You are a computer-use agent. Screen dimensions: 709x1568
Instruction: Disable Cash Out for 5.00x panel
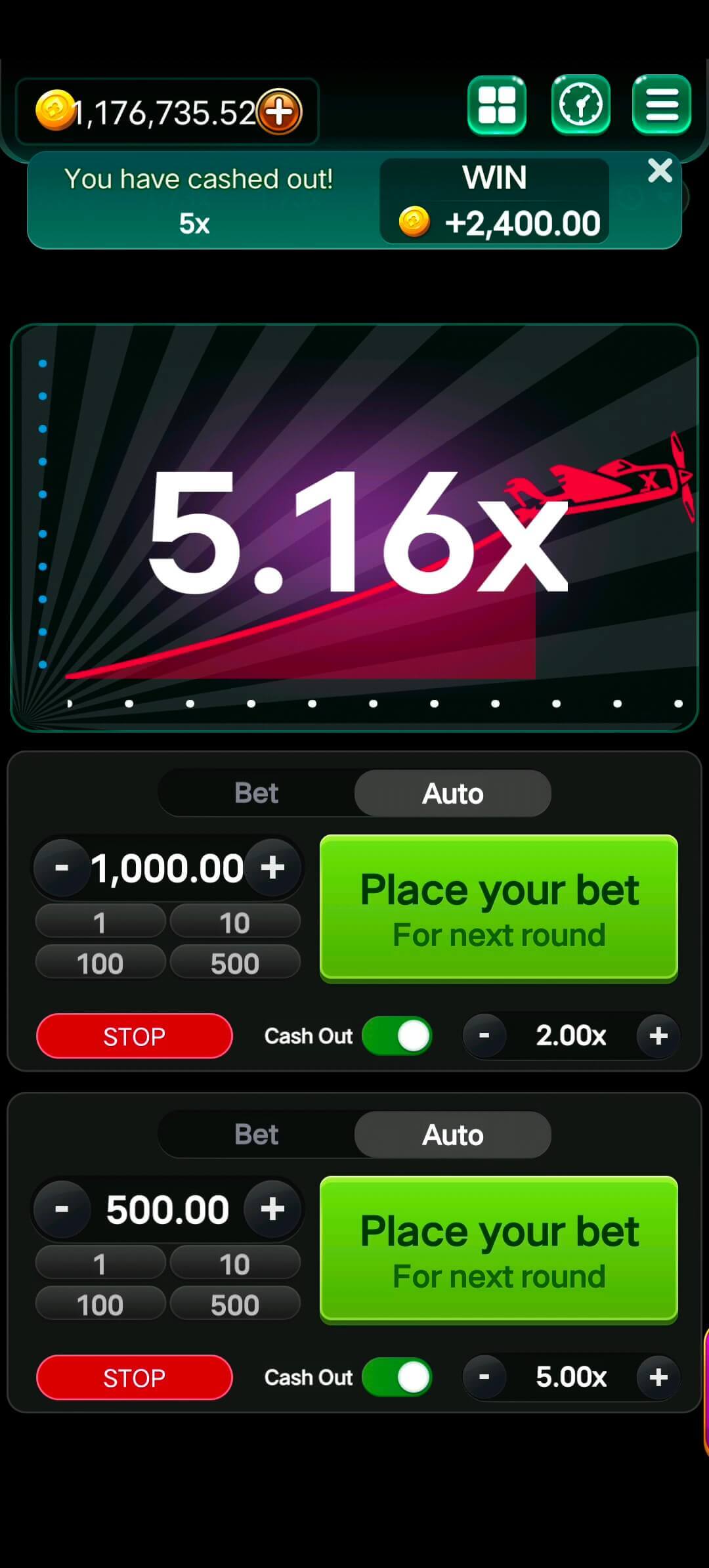point(397,1378)
